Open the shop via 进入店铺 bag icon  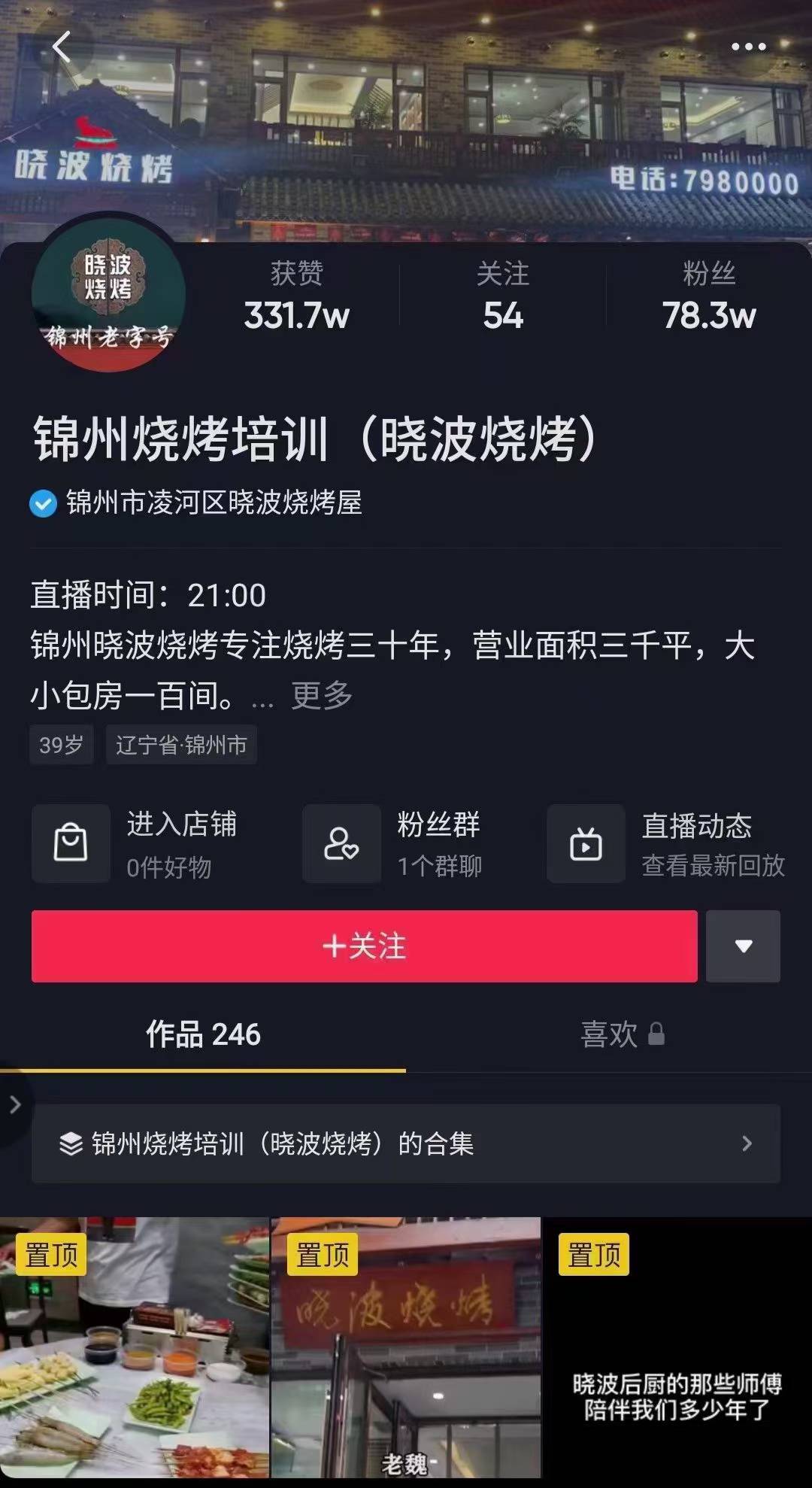click(70, 843)
